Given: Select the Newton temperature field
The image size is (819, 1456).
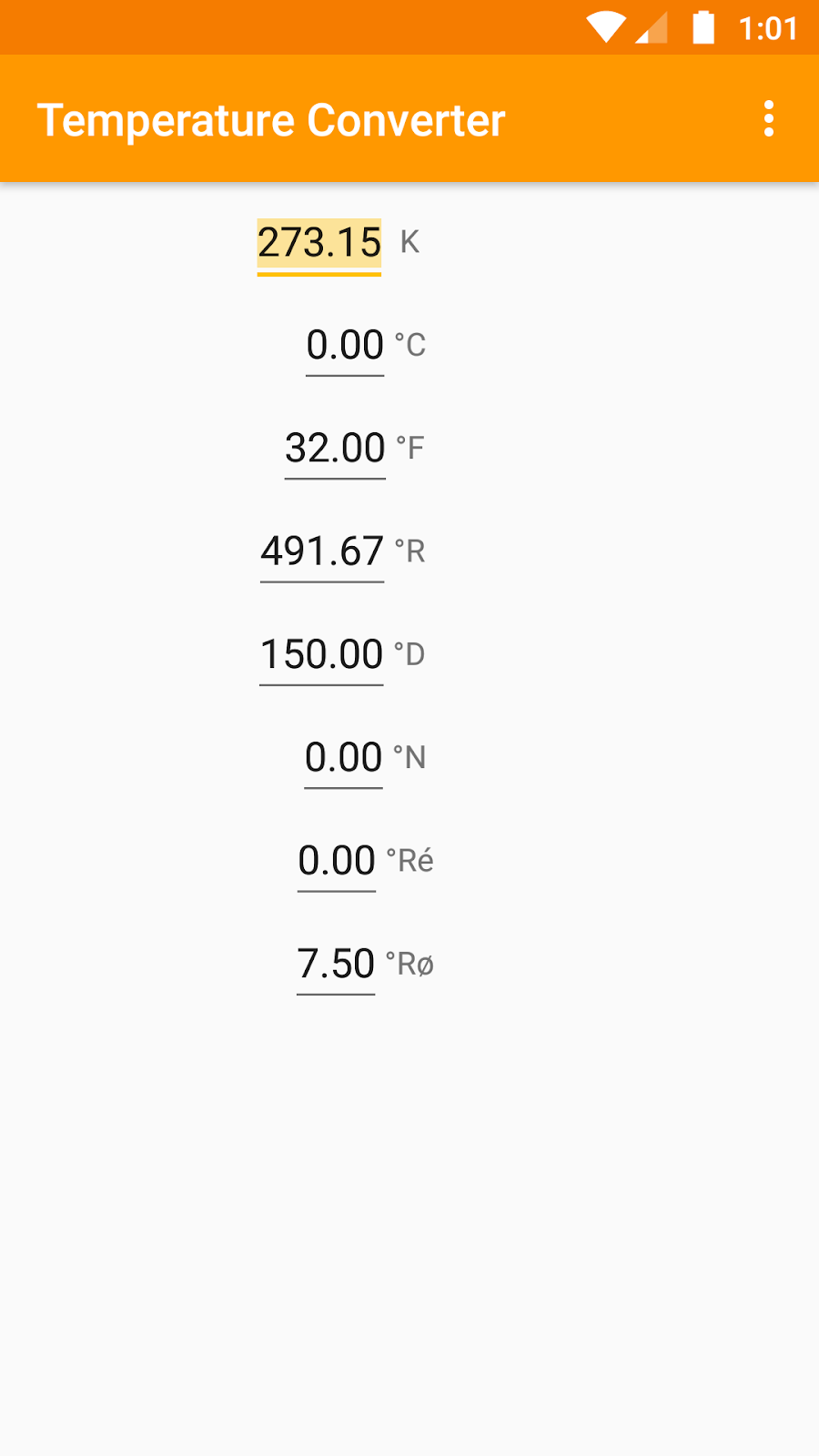Looking at the screenshot, I should coord(344,756).
